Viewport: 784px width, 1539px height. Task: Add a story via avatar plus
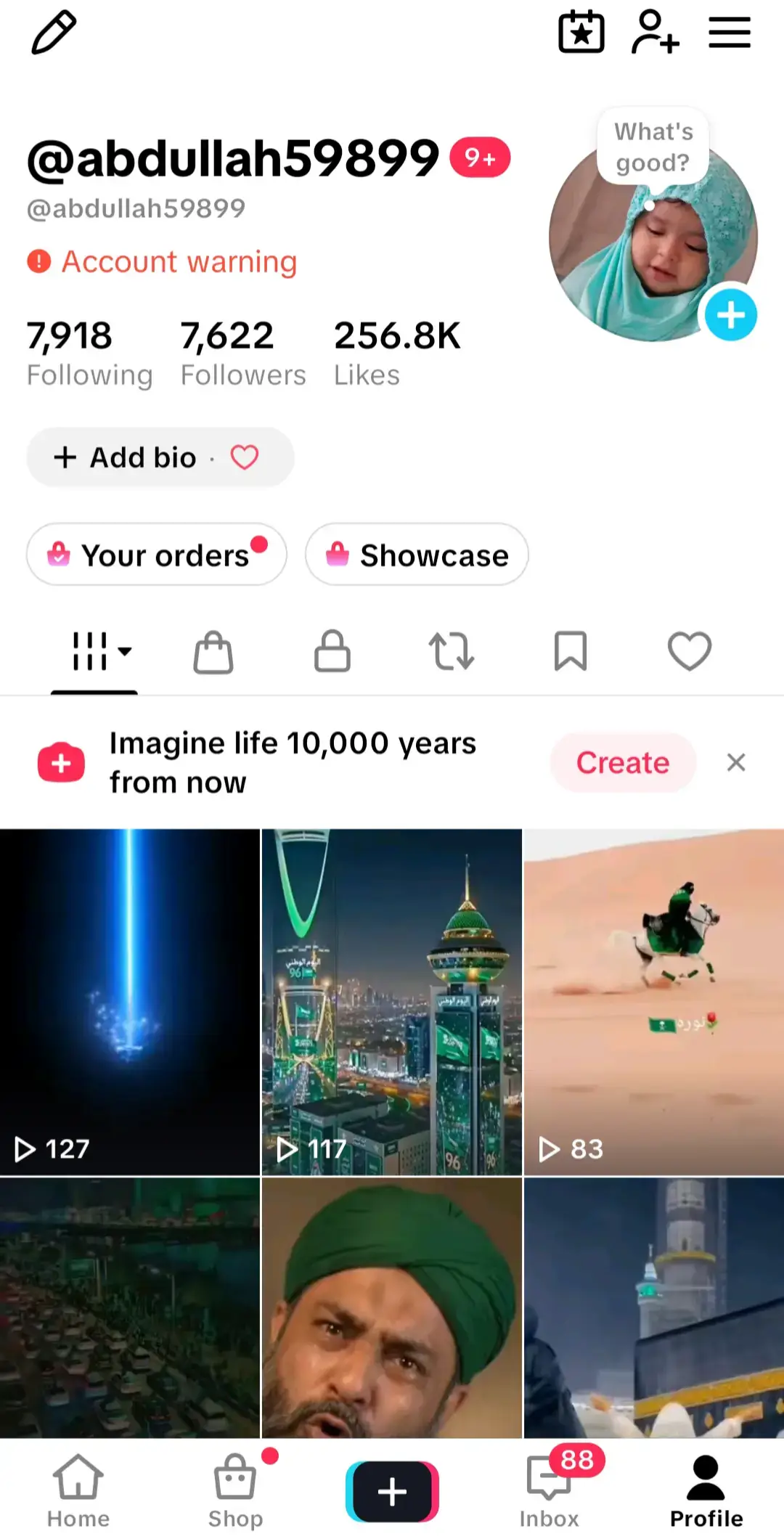(x=731, y=315)
